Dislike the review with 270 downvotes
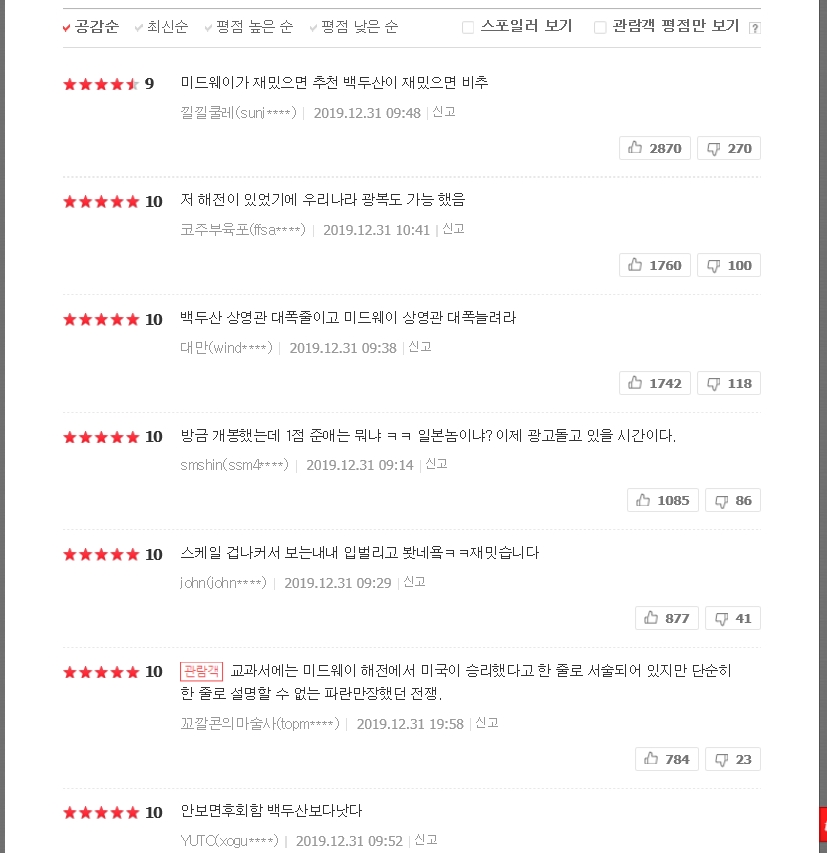This screenshot has width=827, height=853. [x=728, y=148]
